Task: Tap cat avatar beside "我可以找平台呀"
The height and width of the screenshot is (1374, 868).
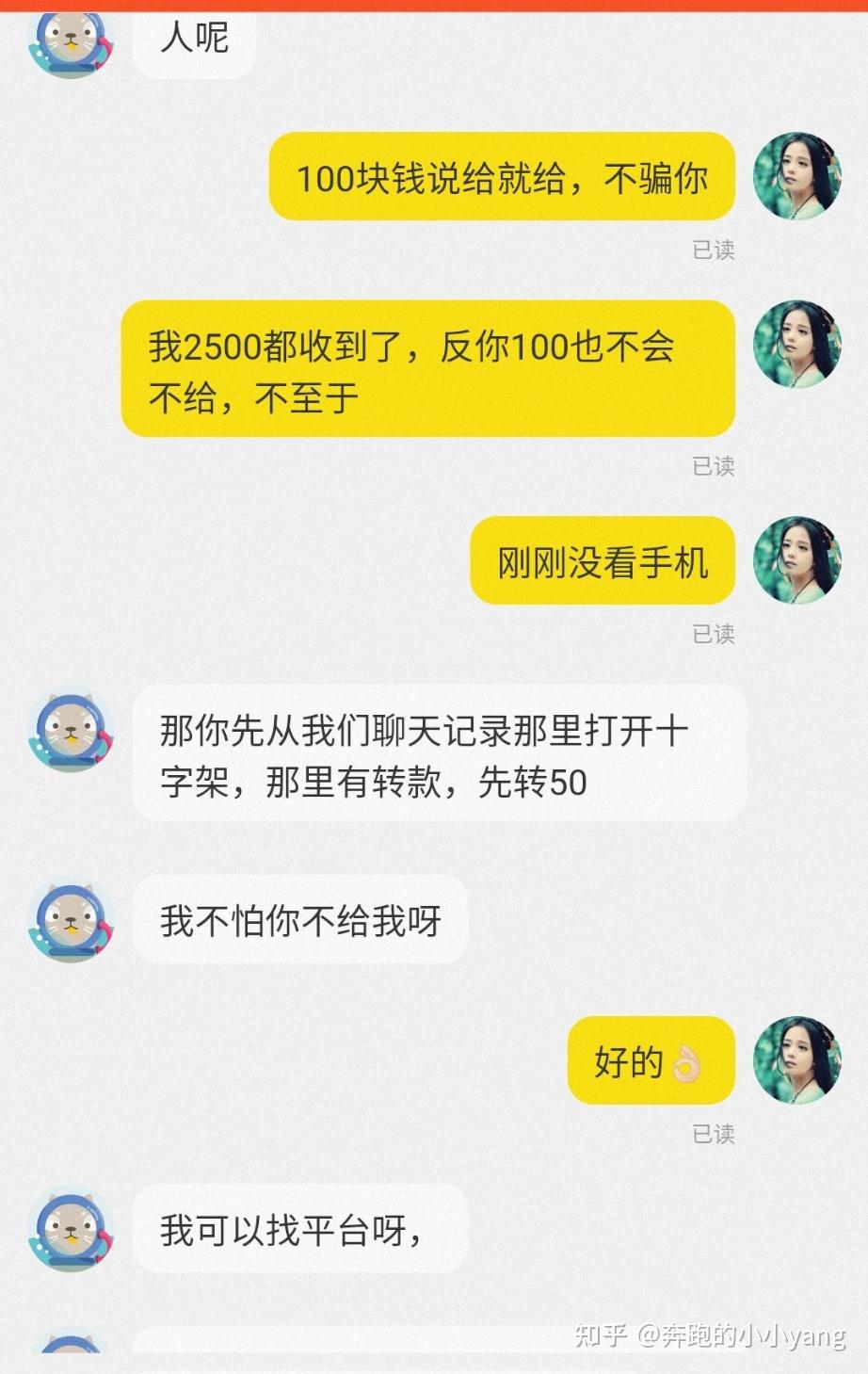Action: 72,1229
